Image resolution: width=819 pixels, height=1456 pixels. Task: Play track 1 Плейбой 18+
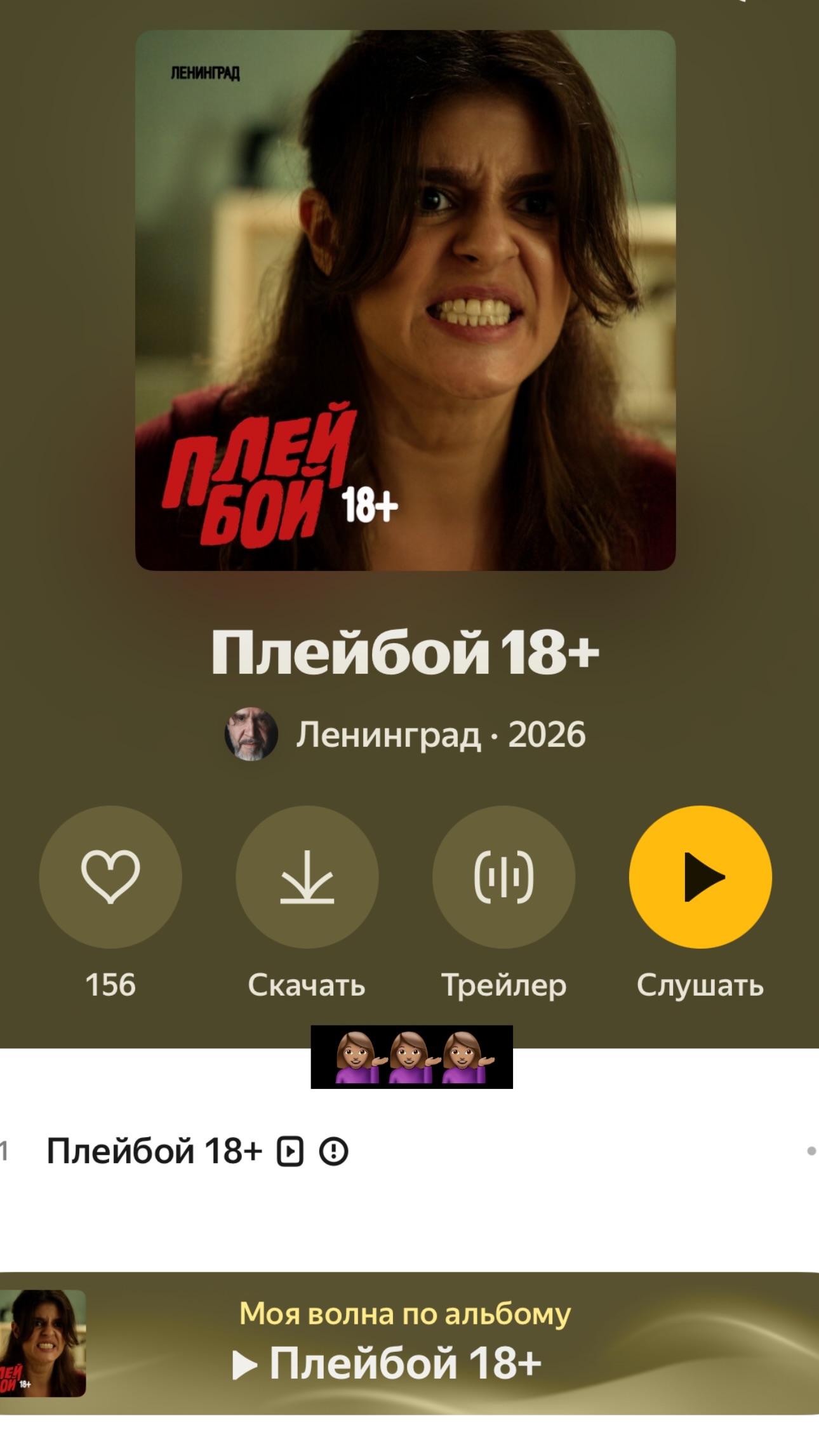[154, 1151]
